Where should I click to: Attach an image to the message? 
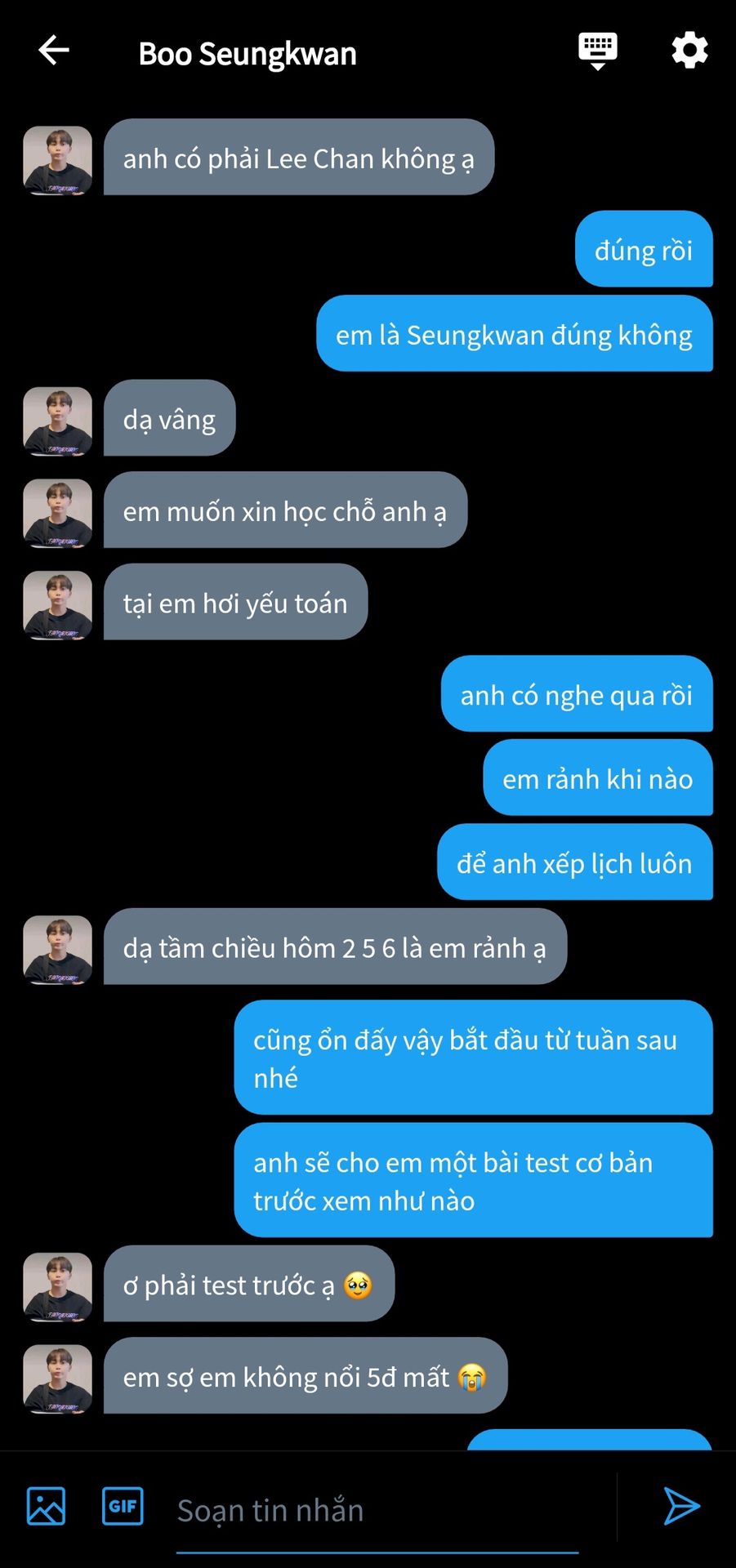(x=46, y=1506)
